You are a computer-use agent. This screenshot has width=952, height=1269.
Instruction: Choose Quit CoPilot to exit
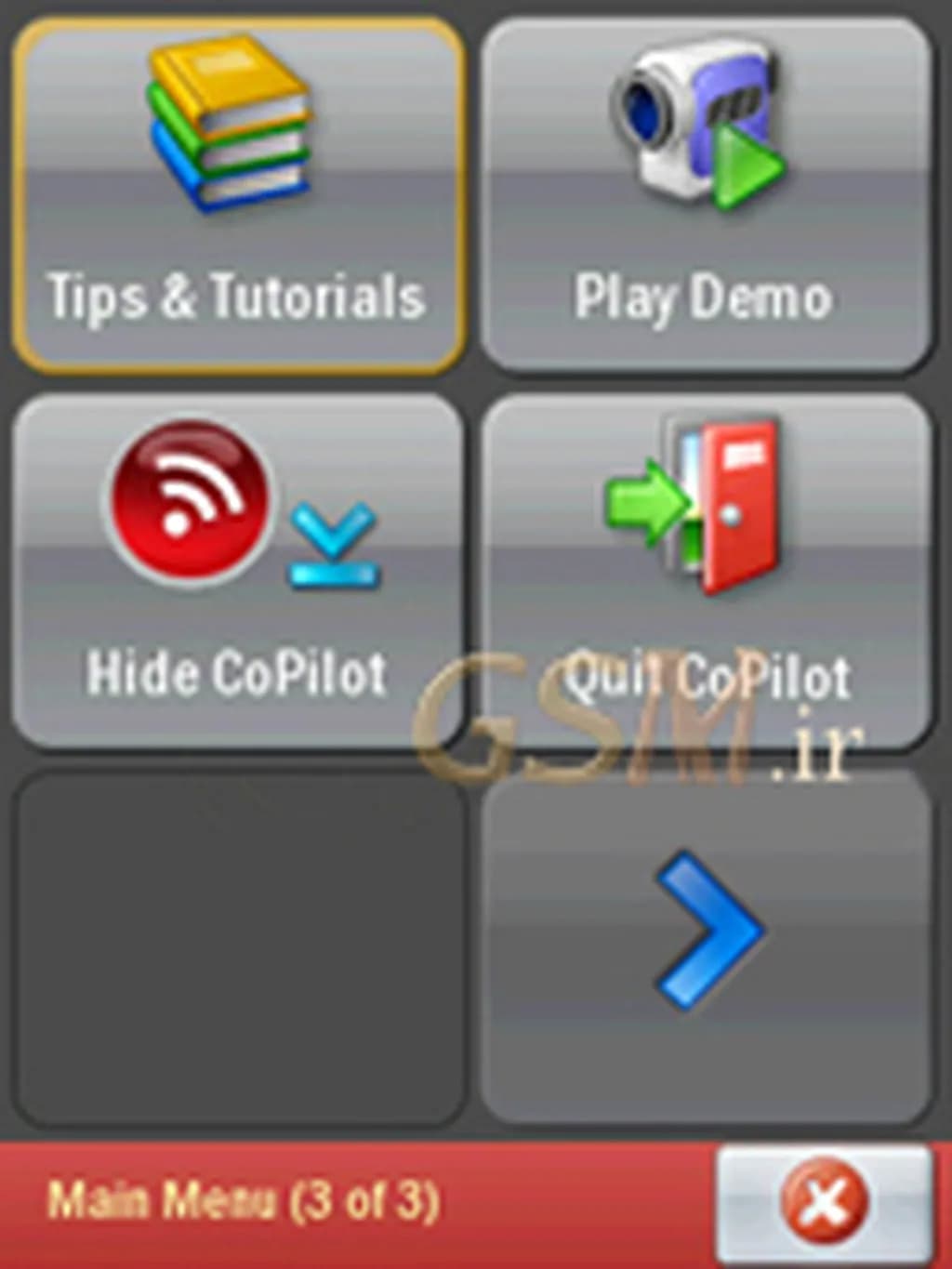tap(707, 569)
